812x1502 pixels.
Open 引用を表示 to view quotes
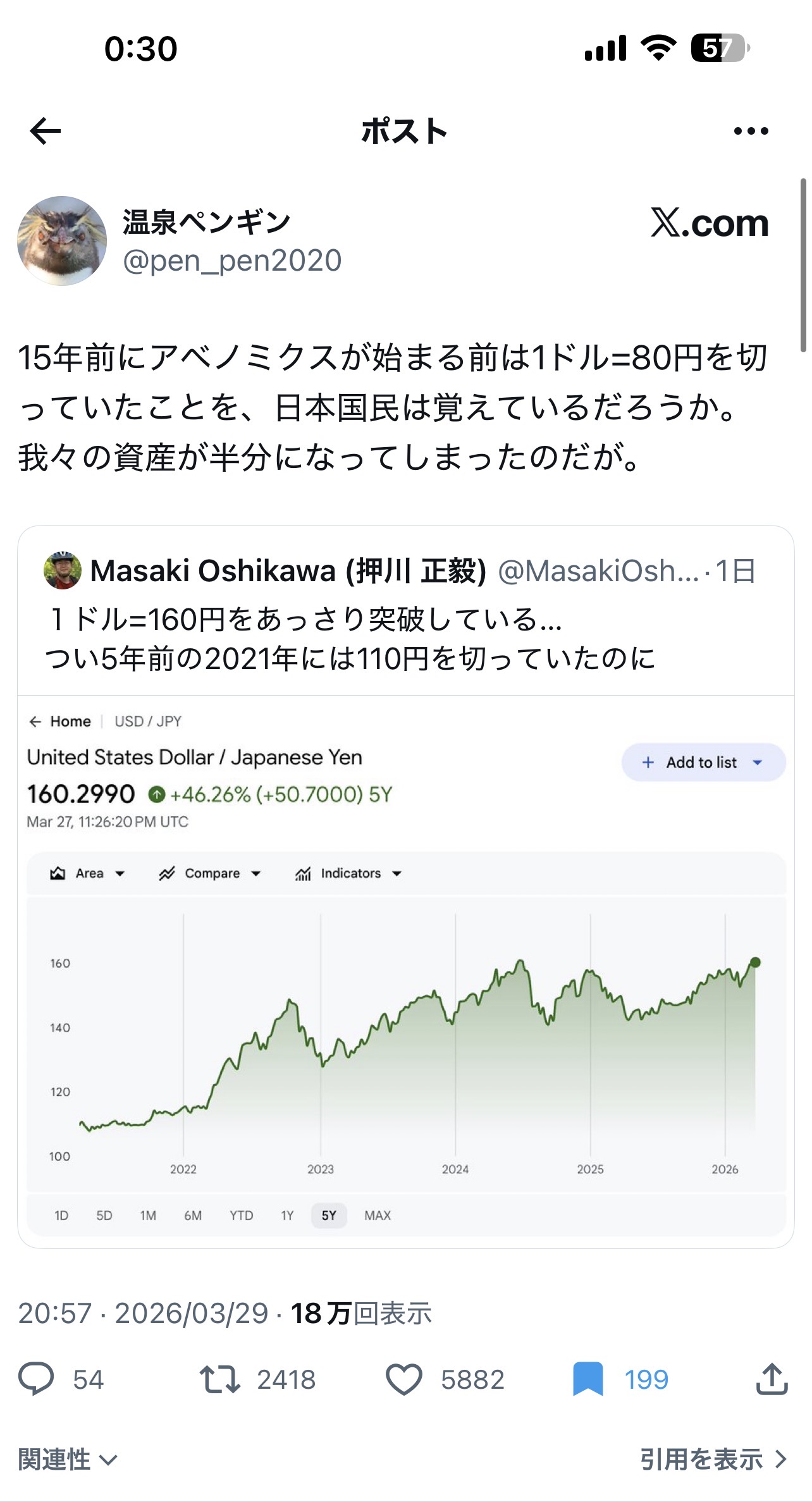tap(713, 1459)
